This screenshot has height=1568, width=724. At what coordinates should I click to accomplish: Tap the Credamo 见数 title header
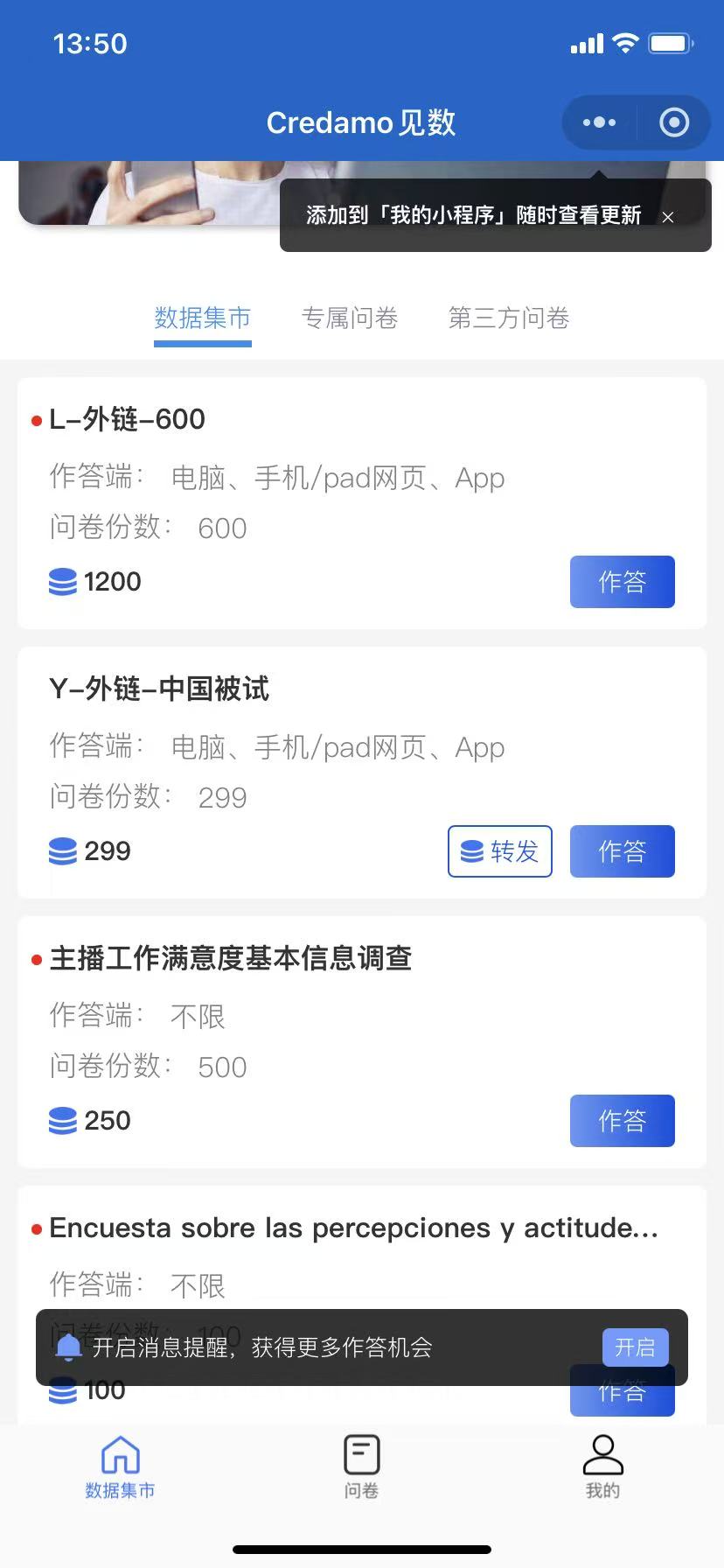pyautogui.click(x=361, y=122)
